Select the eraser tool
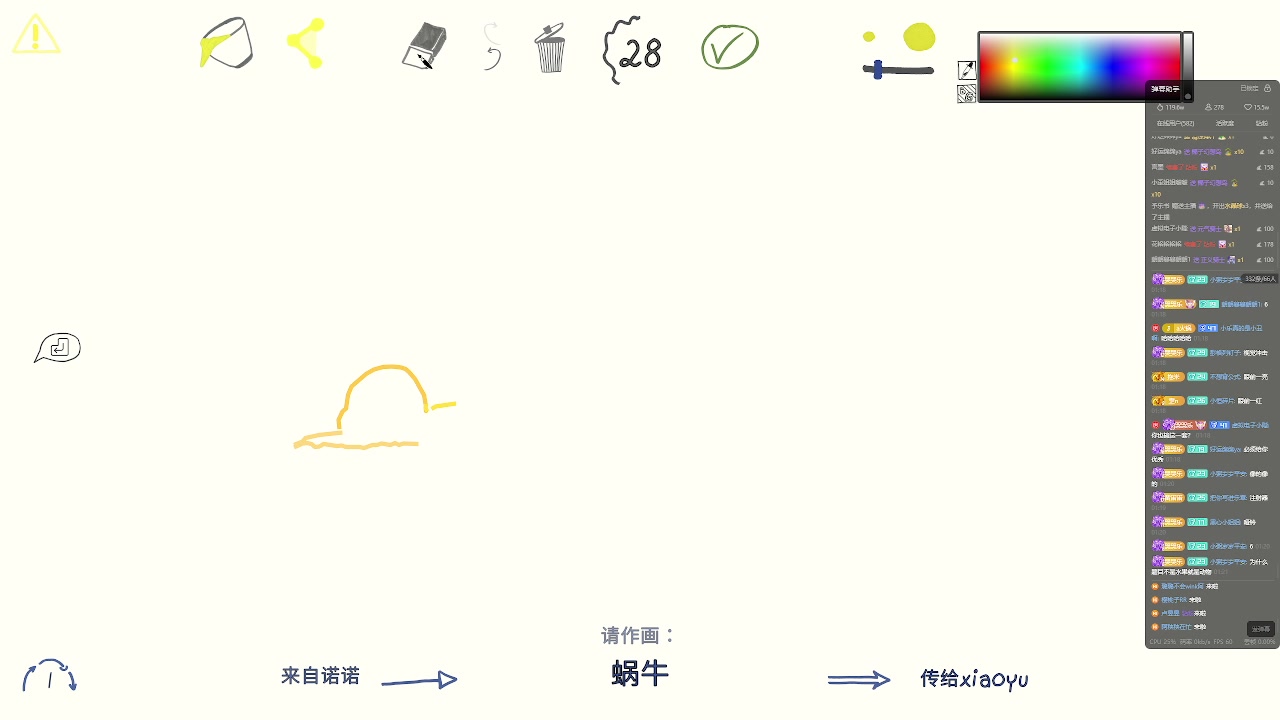This screenshot has height=720, width=1280. 424,46
